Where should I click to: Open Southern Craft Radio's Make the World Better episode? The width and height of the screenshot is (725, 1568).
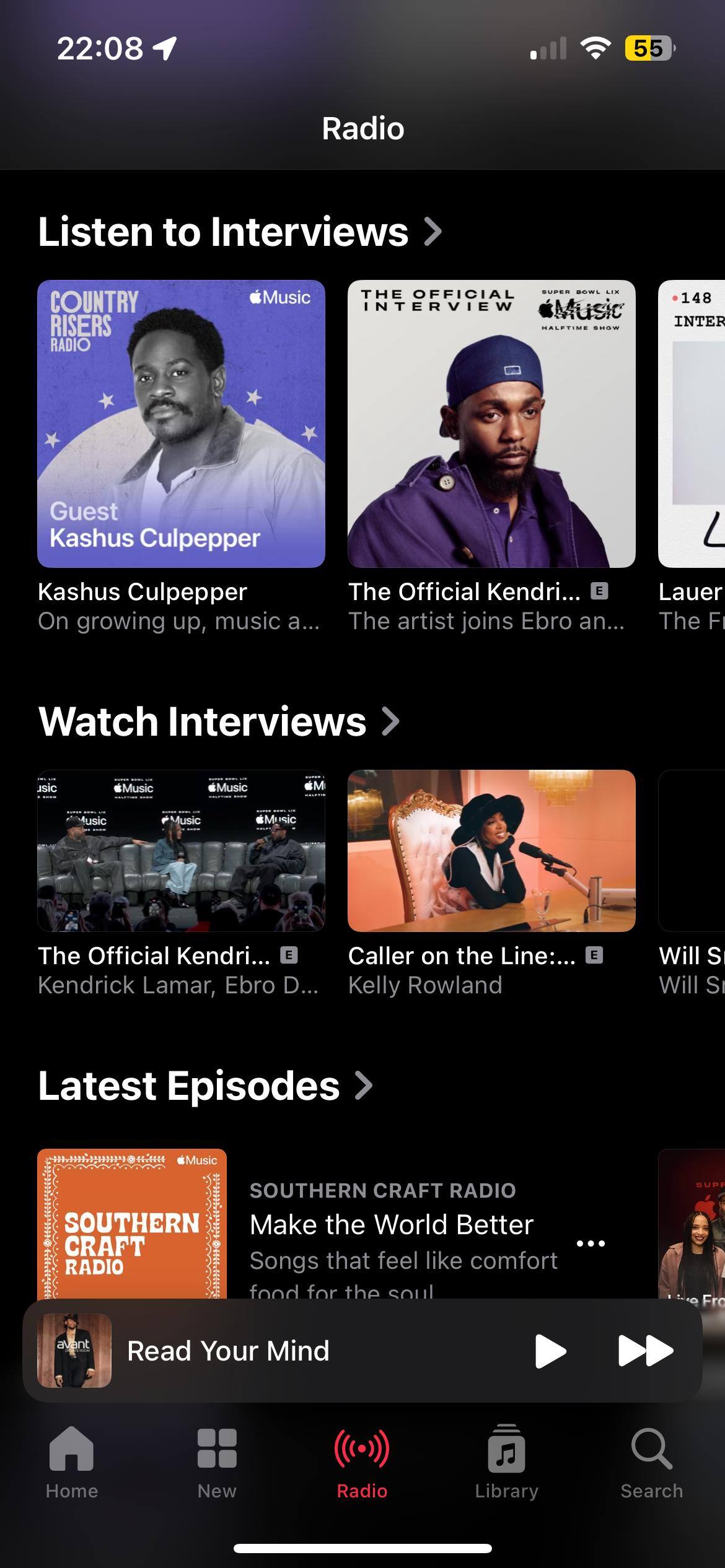coord(390,1225)
